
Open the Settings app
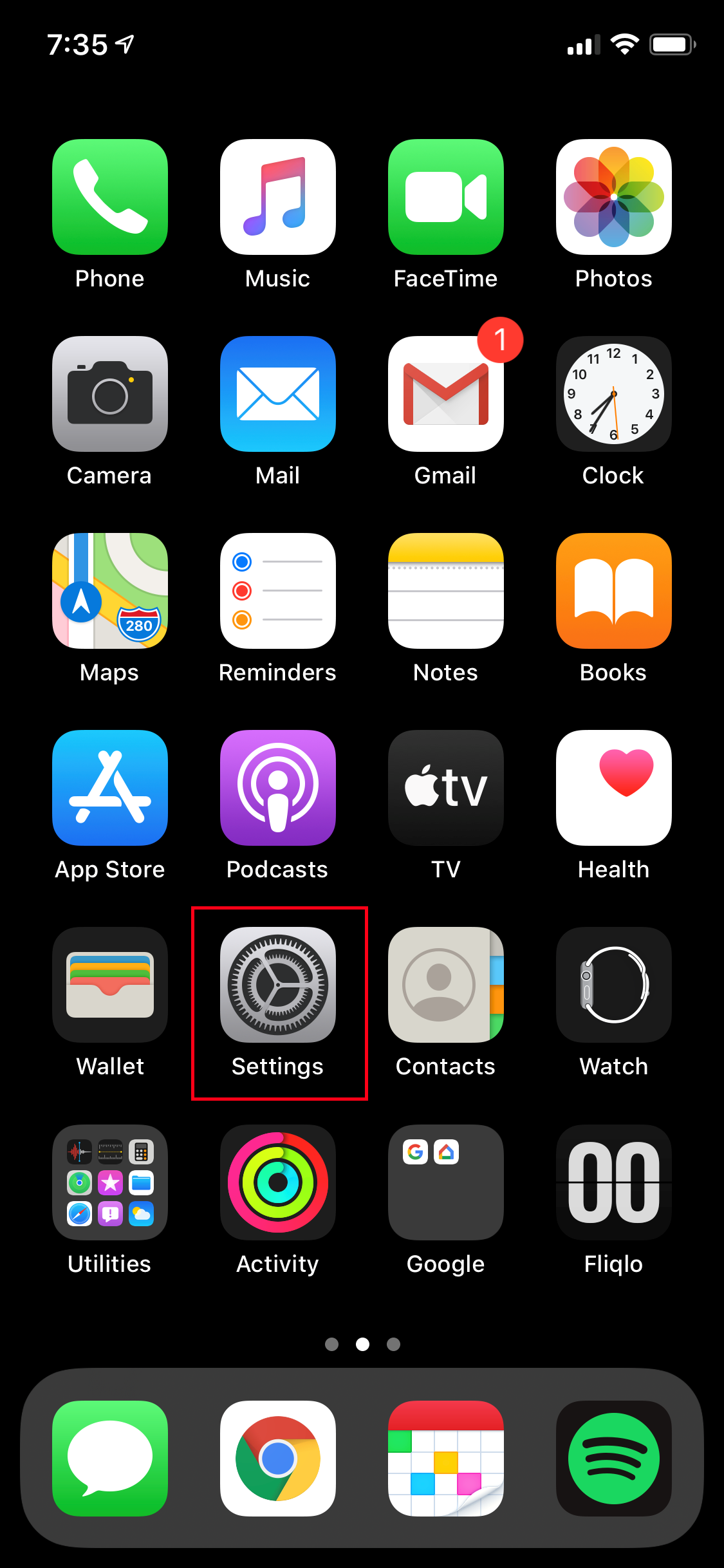(x=277, y=984)
